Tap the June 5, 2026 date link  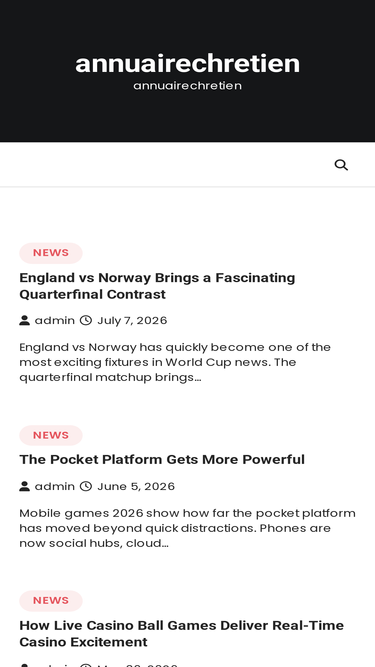136,486
